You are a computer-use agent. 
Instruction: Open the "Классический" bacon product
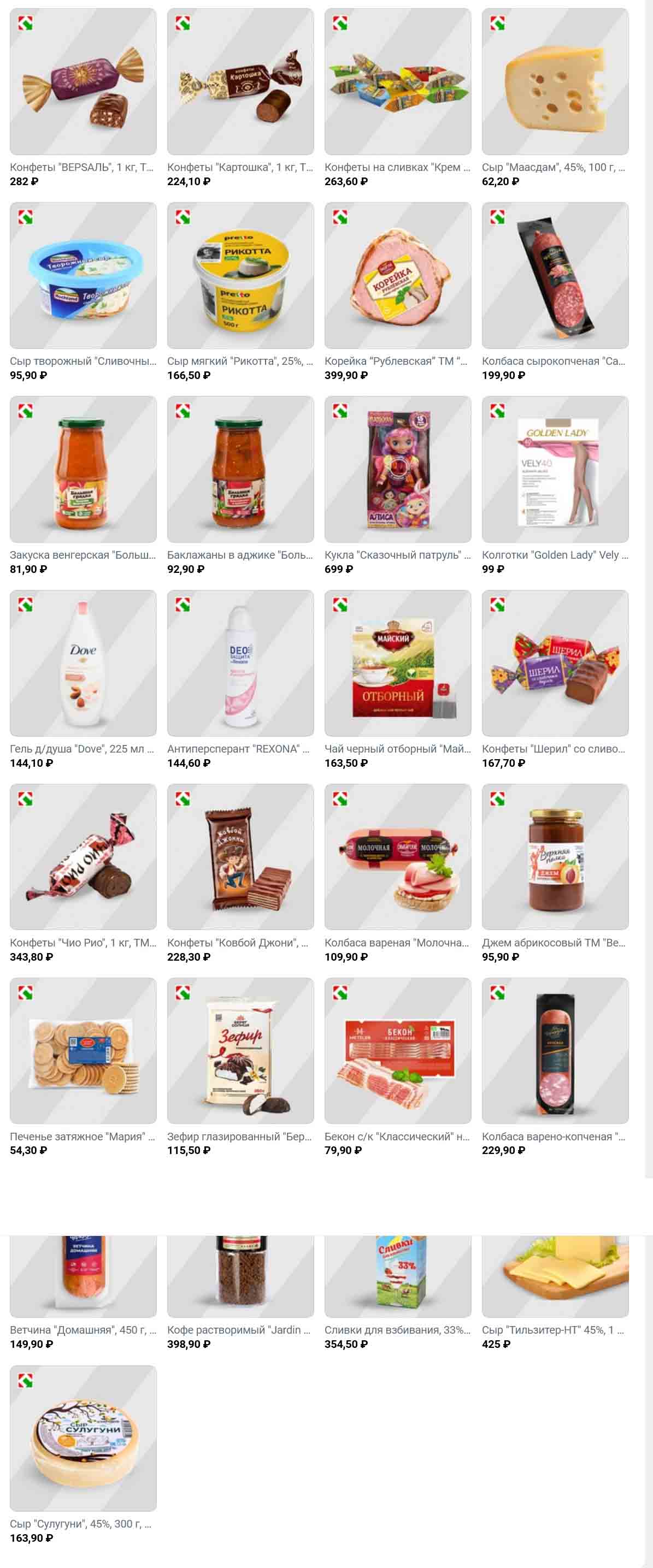tap(397, 1051)
